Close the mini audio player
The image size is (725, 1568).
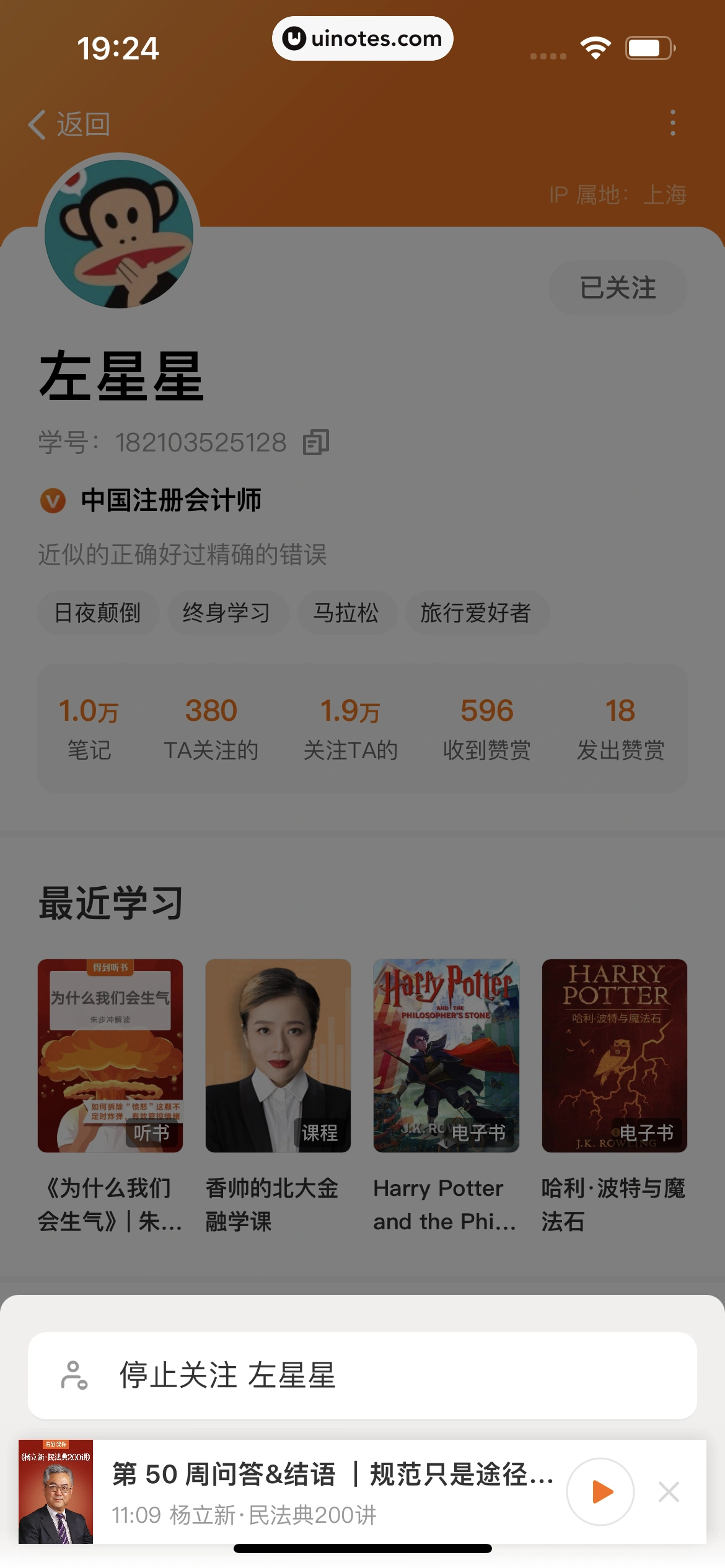coord(669,1491)
